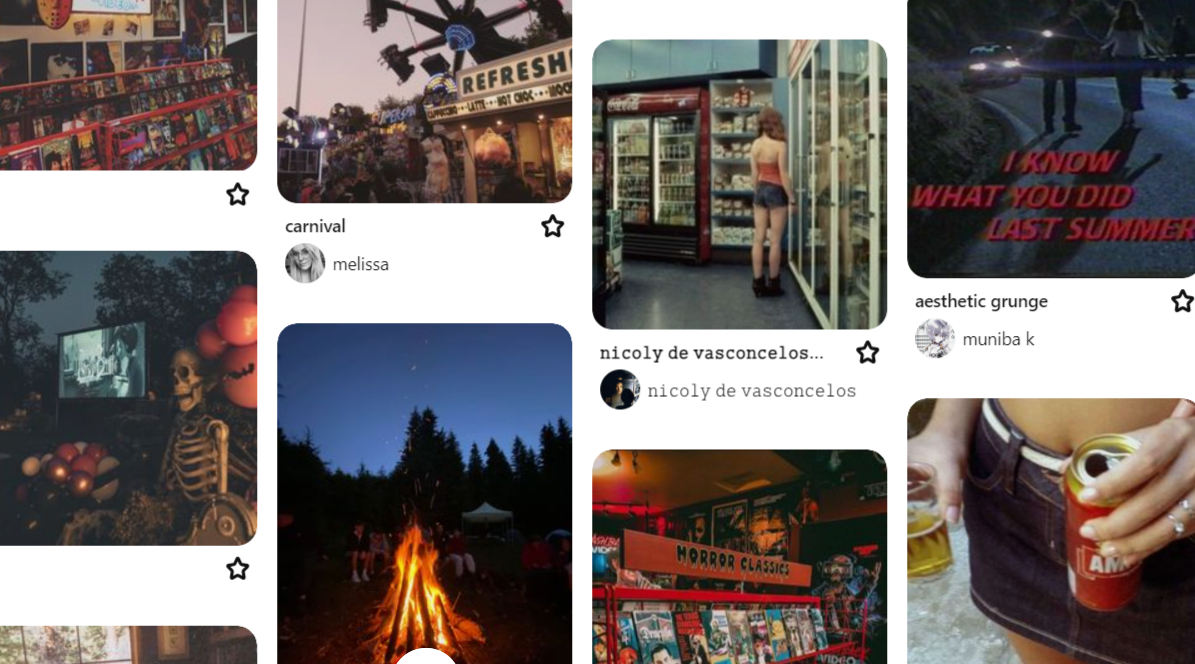The image size is (1195, 664).
Task: Open the skeleton outdoor movie pin
Action: coord(128,398)
